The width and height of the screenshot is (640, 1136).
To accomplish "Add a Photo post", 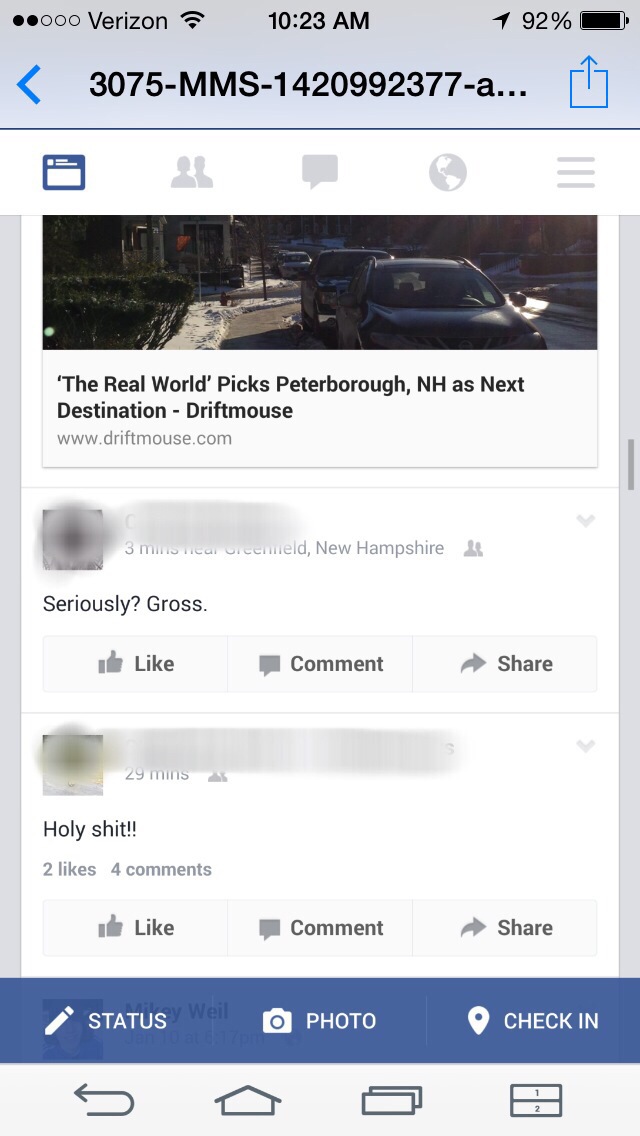I will tap(320, 1021).
